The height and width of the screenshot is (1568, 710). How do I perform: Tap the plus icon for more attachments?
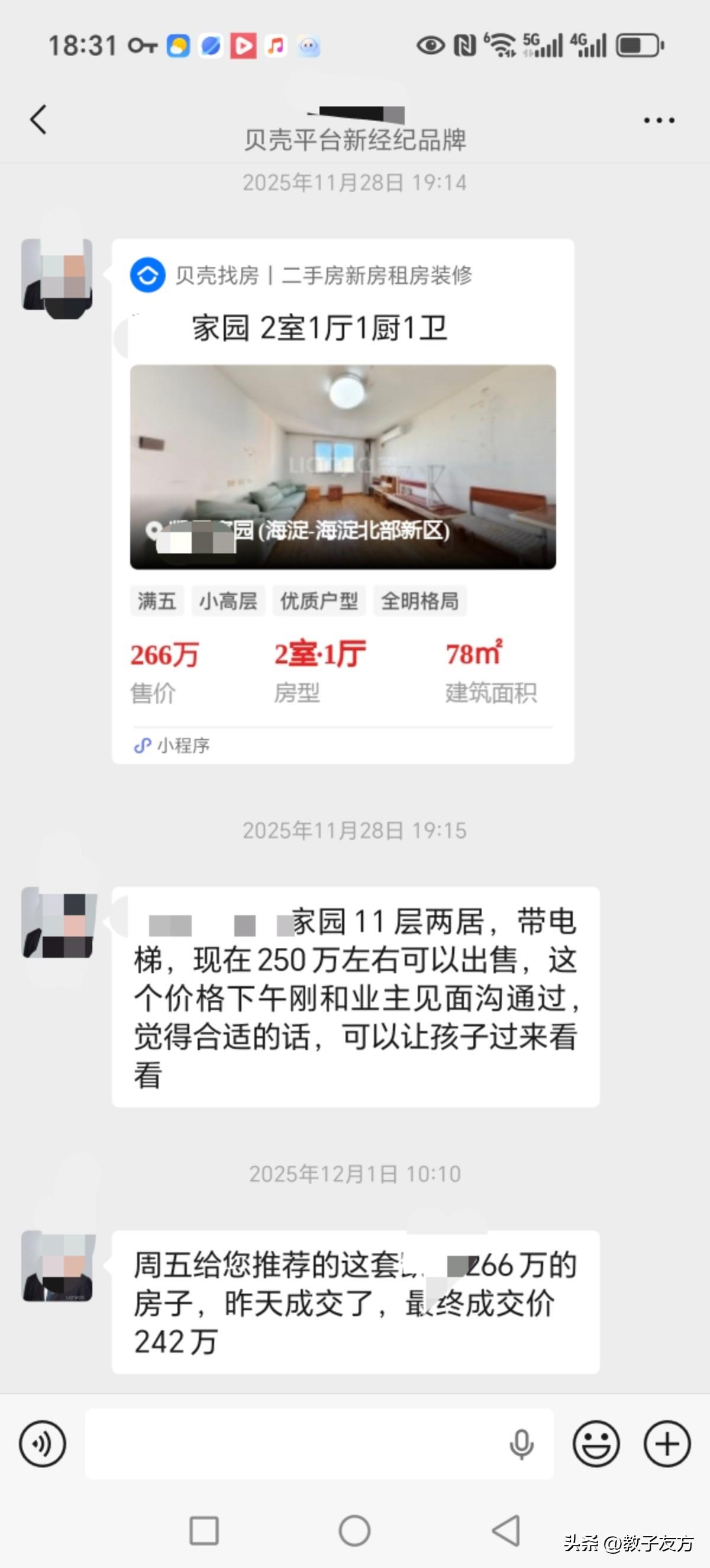[666, 1442]
